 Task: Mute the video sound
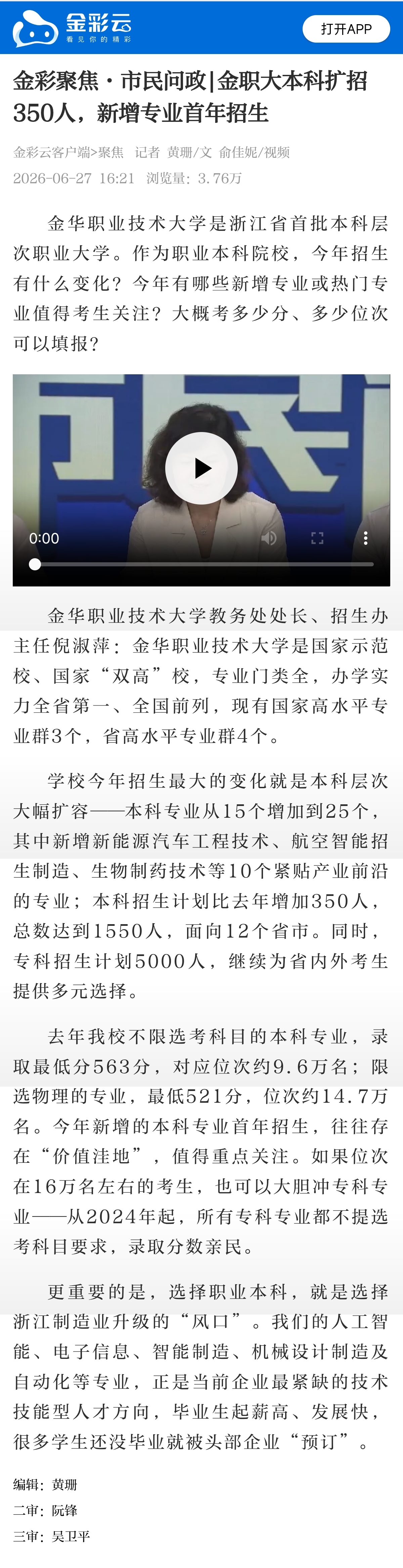[268, 538]
